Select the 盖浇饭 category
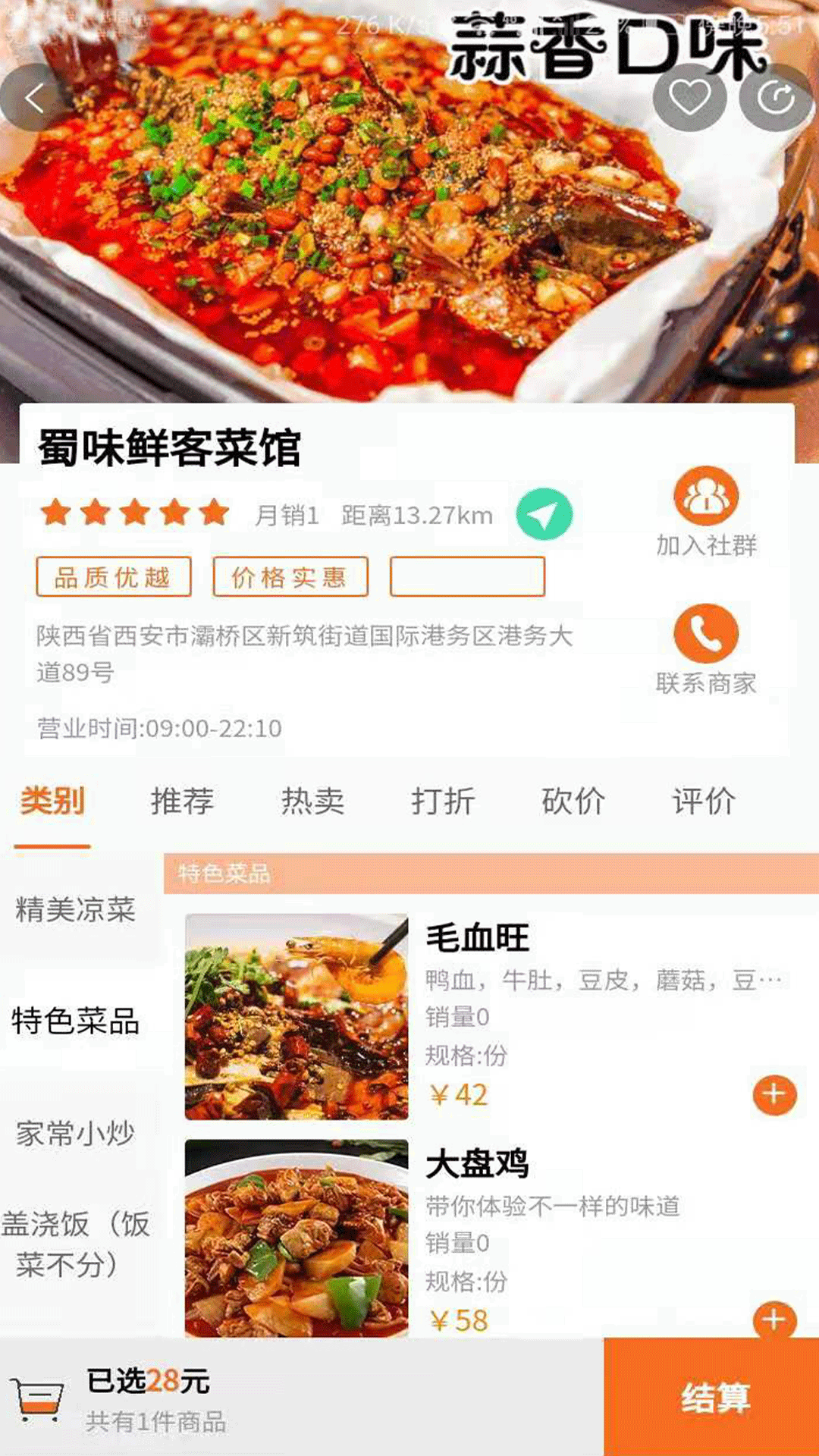 pyautogui.click(x=76, y=1244)
